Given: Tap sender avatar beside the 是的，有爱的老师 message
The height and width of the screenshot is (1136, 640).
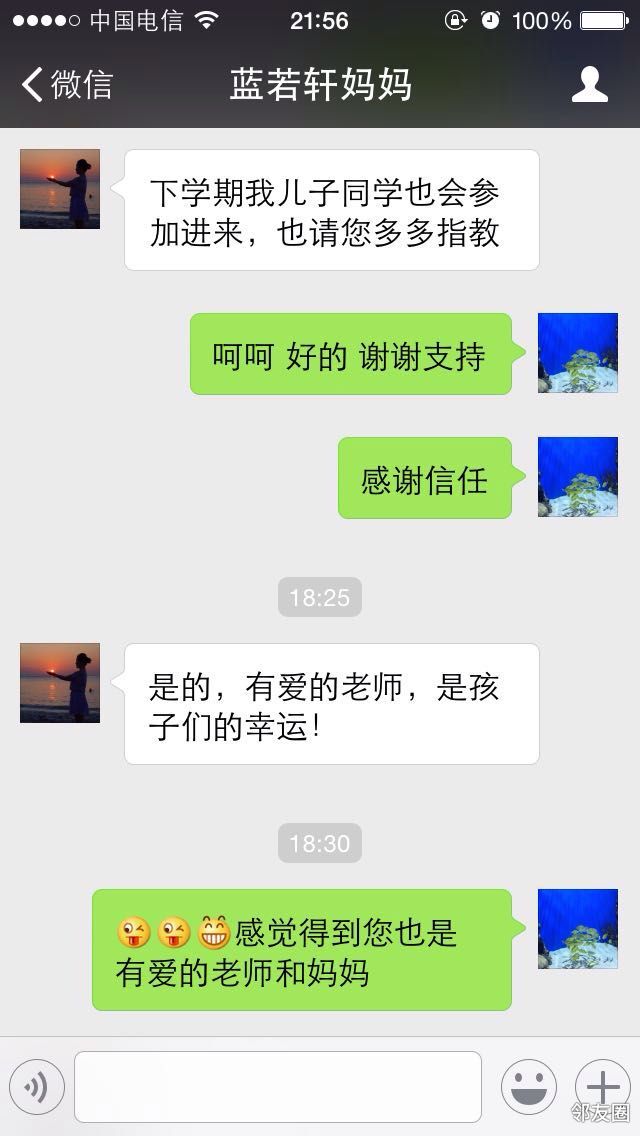Looking at the screenshot, I should tap(60, 683).
